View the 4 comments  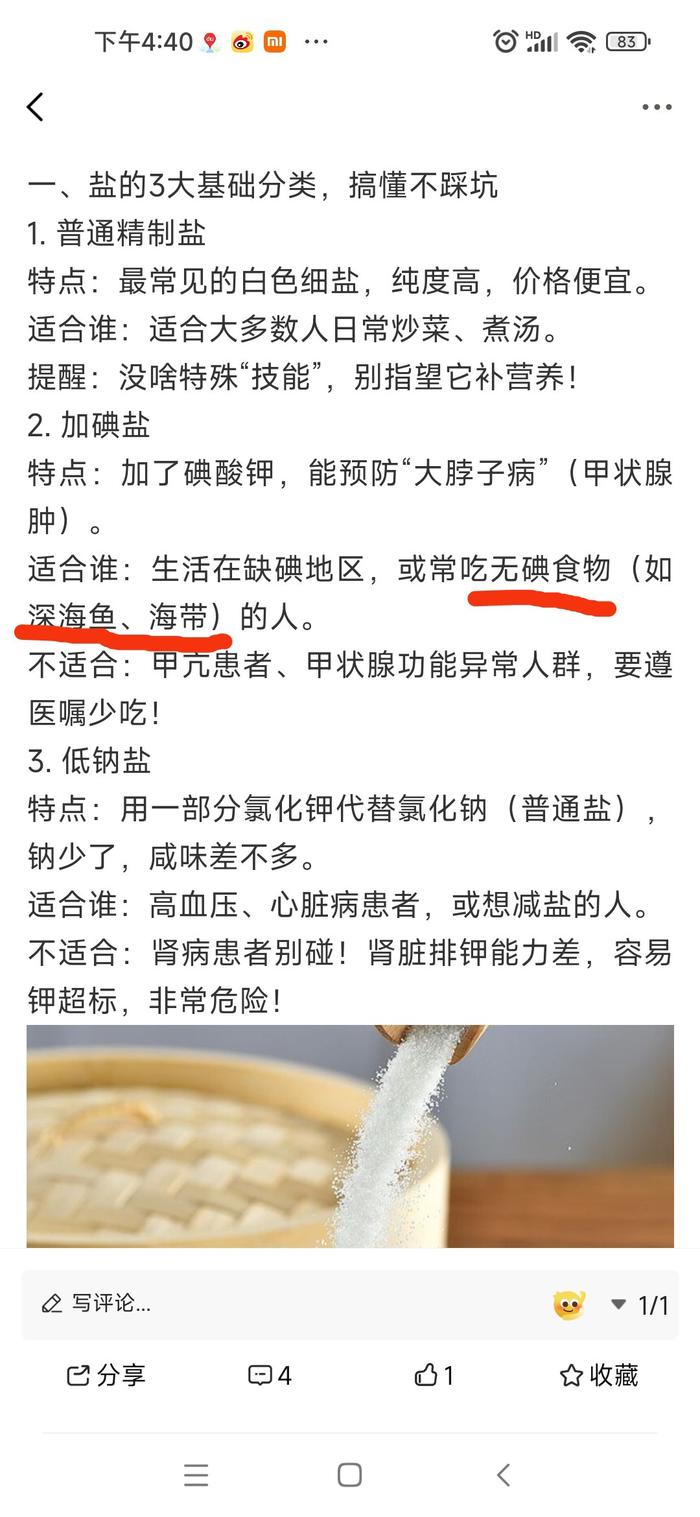tap(270, 1376)
